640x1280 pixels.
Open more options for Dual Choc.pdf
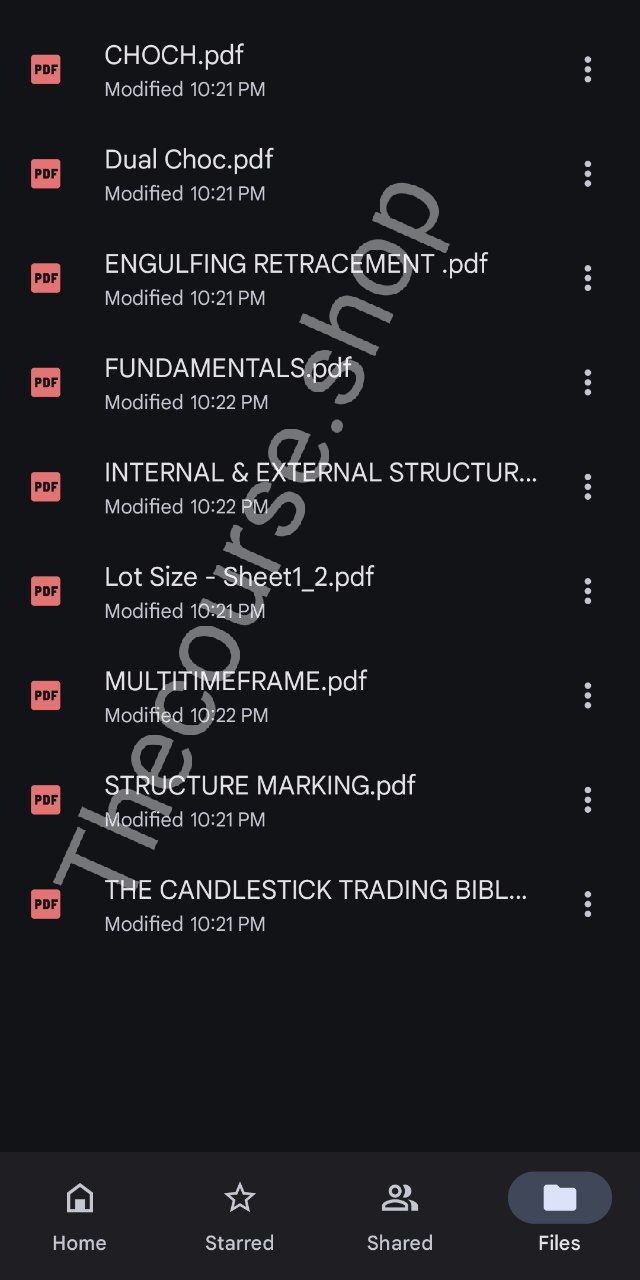click(587, 174)
